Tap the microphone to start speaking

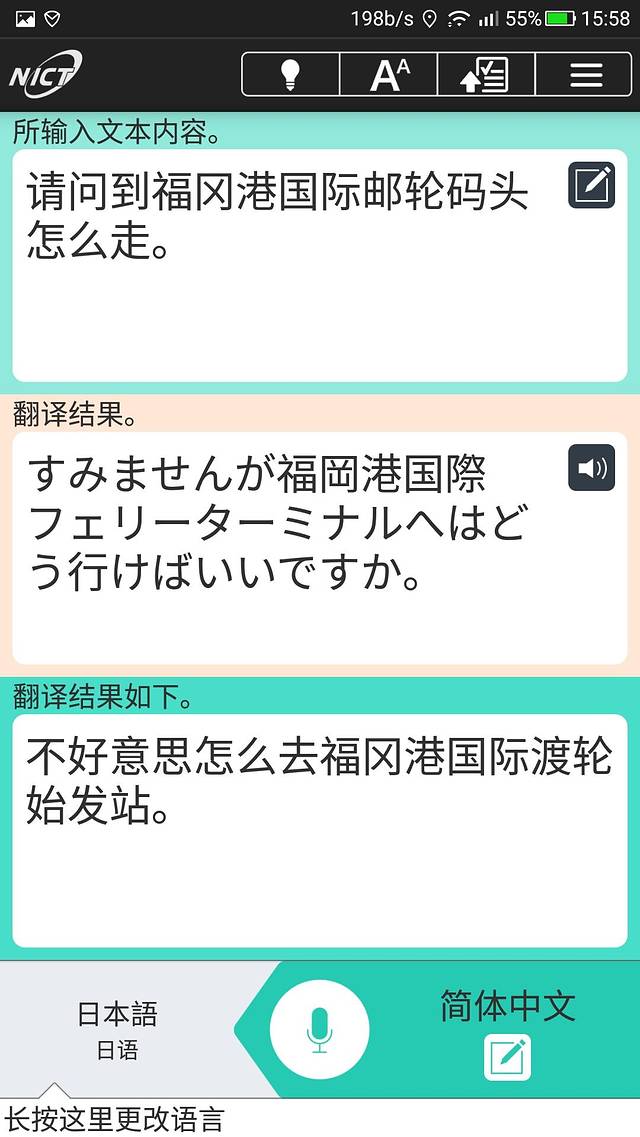[319, 1029]
